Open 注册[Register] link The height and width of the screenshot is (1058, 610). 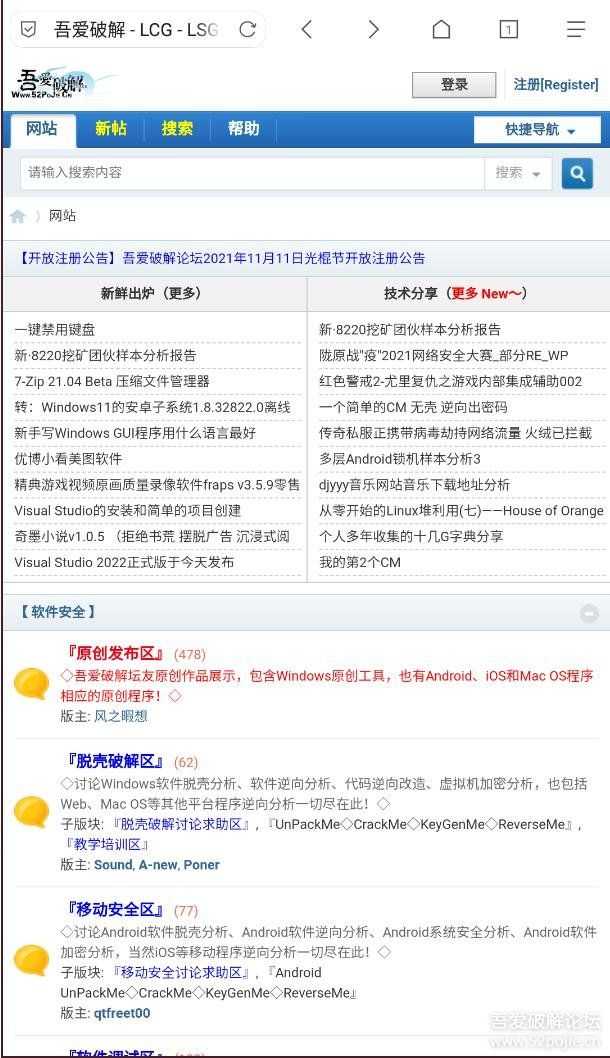tap(555, 85)
